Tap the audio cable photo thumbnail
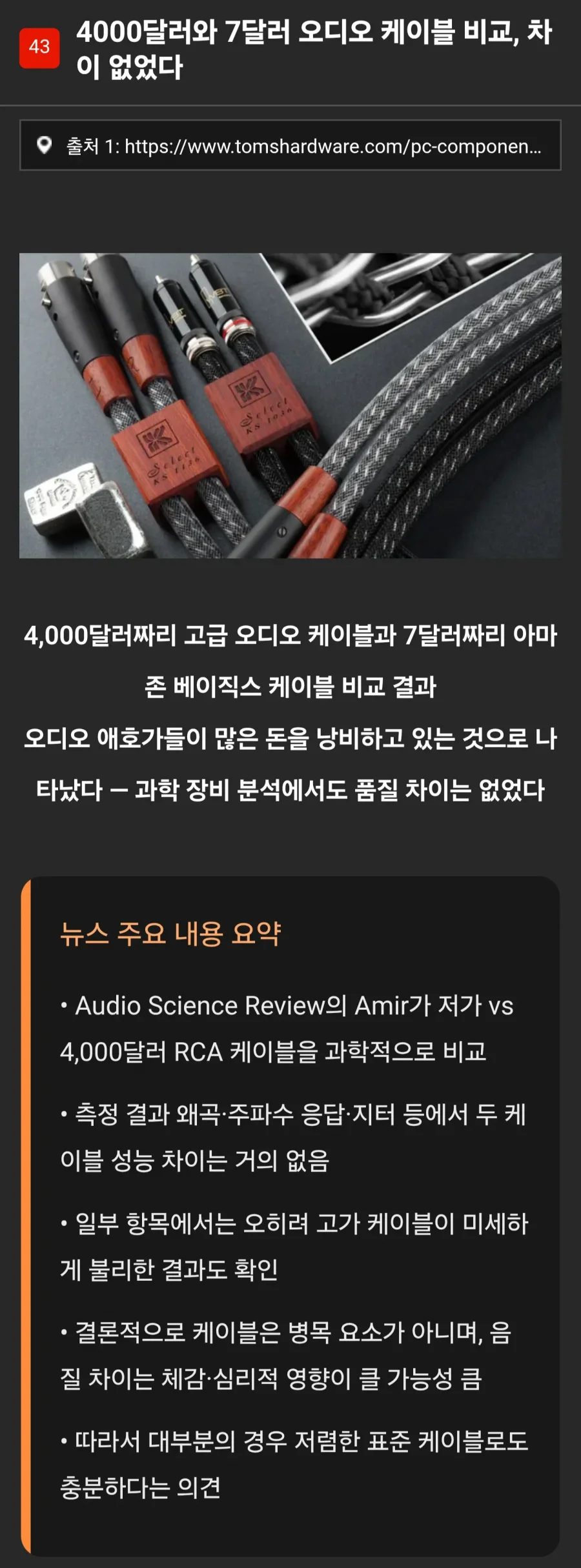 pos(290,407)
